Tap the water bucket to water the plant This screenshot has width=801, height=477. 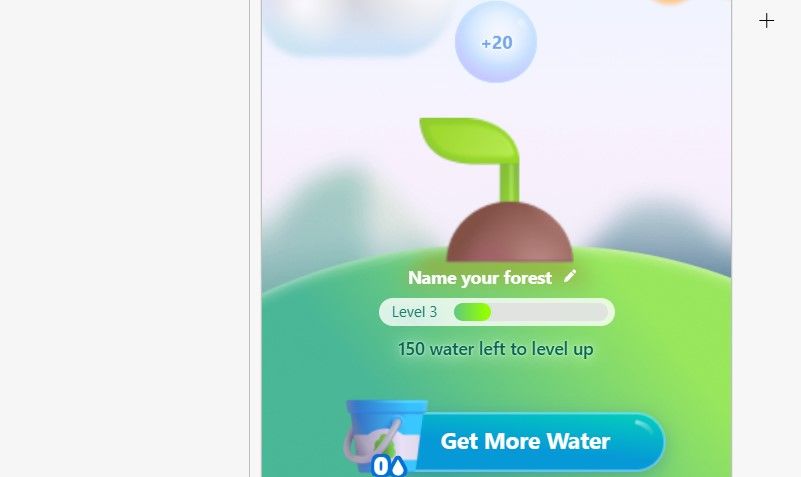pyautogui.click(x=384, y=435)
